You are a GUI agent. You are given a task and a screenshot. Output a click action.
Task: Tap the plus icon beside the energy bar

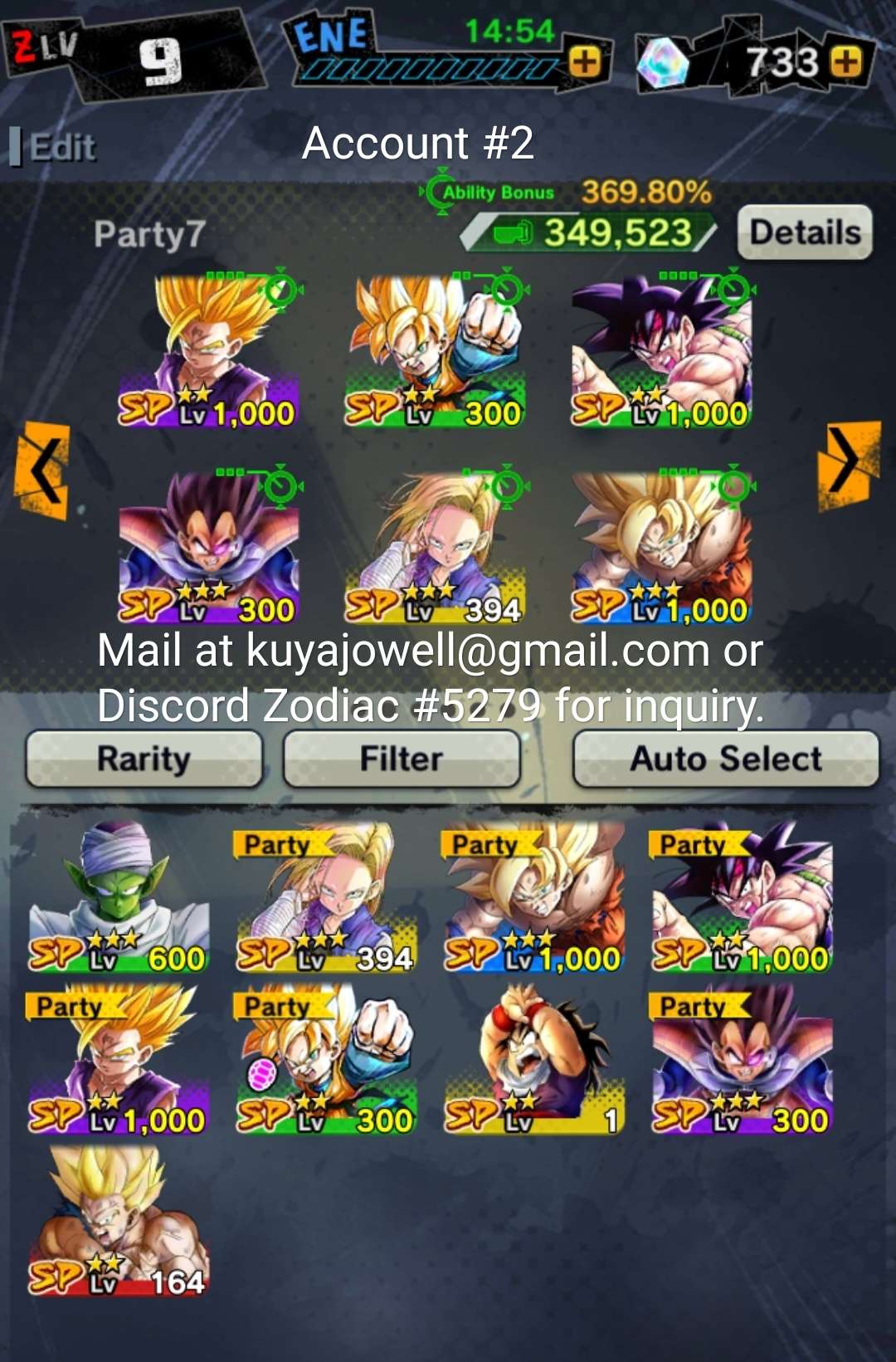(x=586, y=62)
